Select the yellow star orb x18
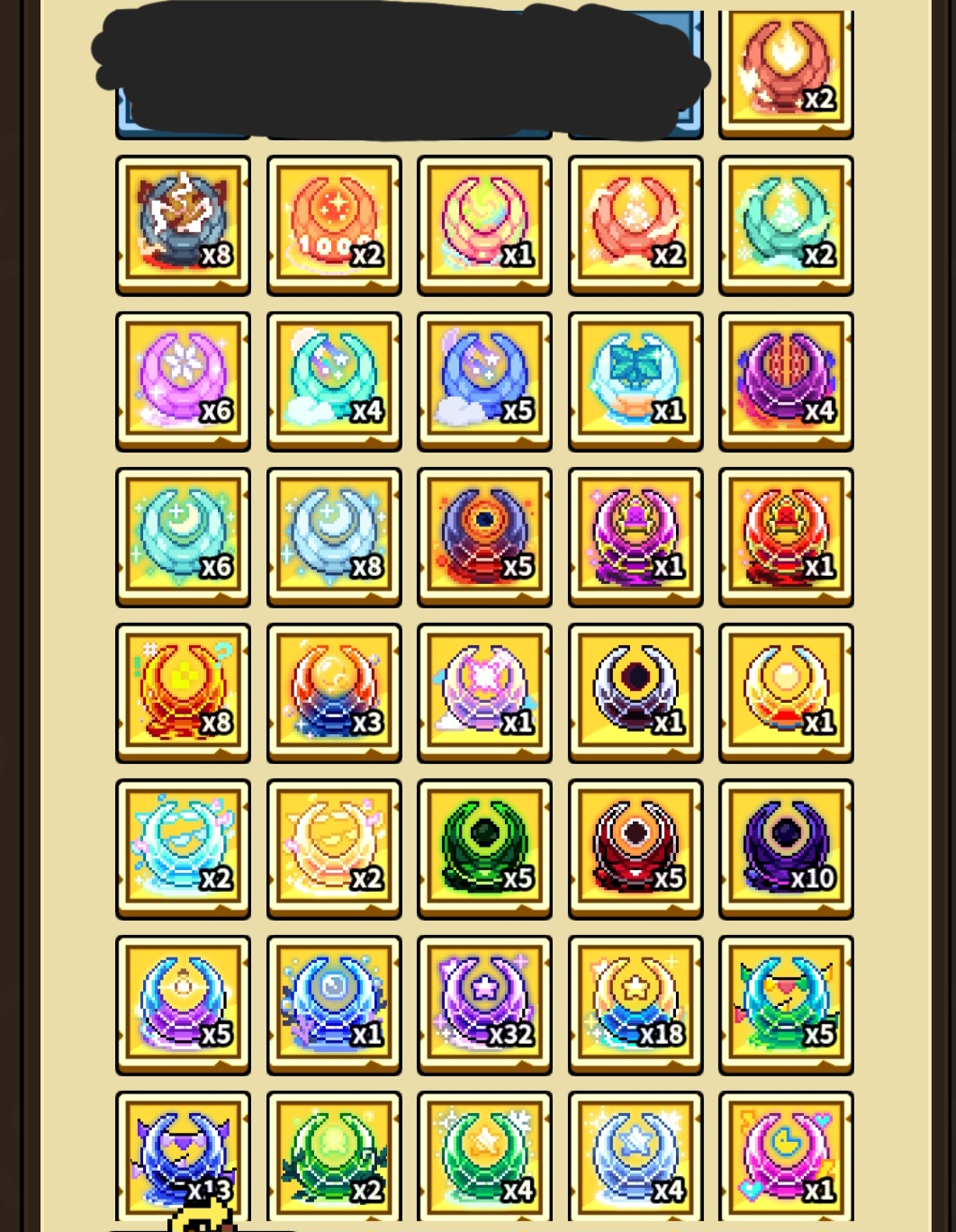This screenshot has height=1232, width=956. [635, 1003]
